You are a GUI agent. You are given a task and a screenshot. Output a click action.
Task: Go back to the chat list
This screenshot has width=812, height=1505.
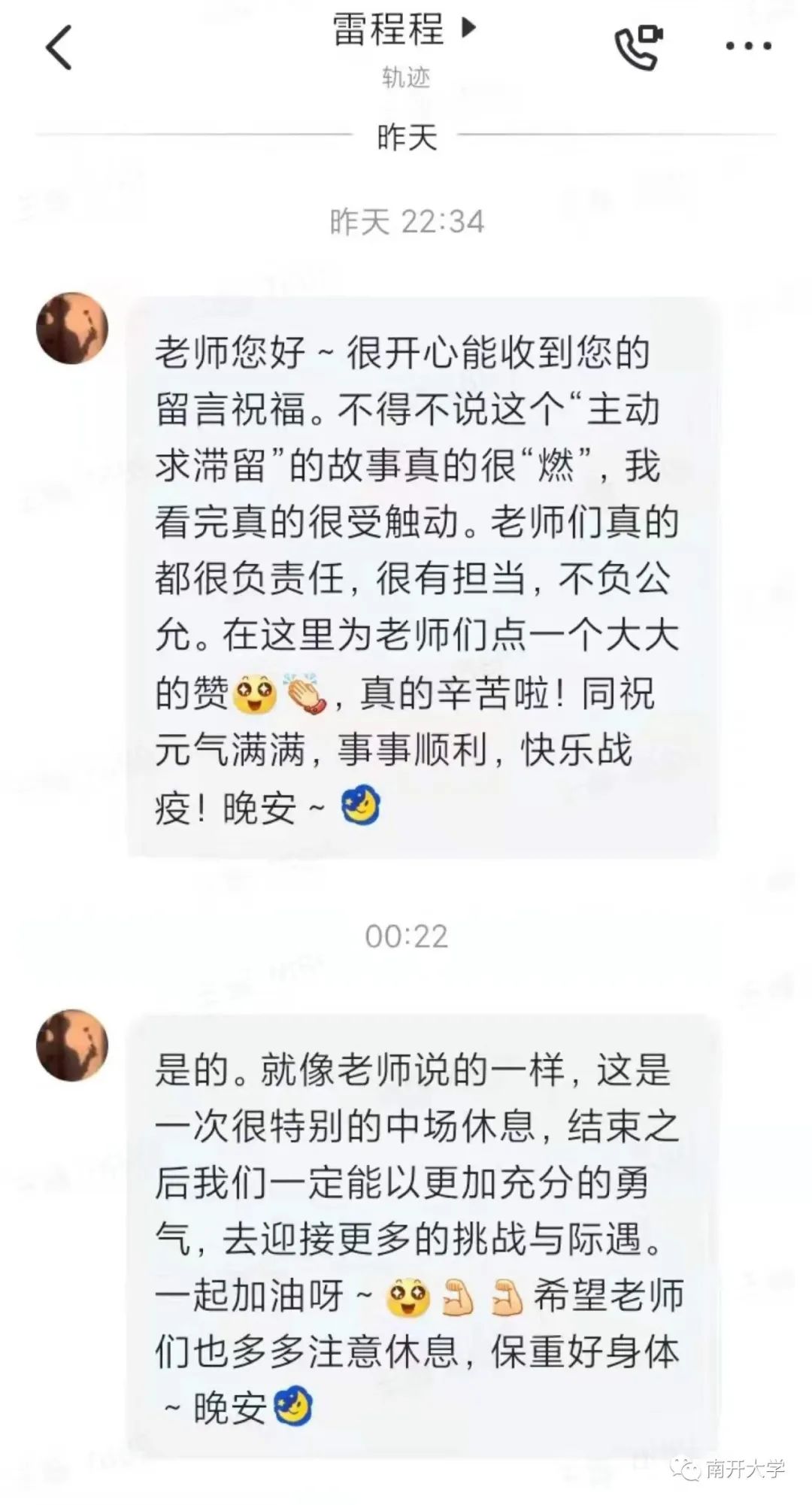point(59,47)
